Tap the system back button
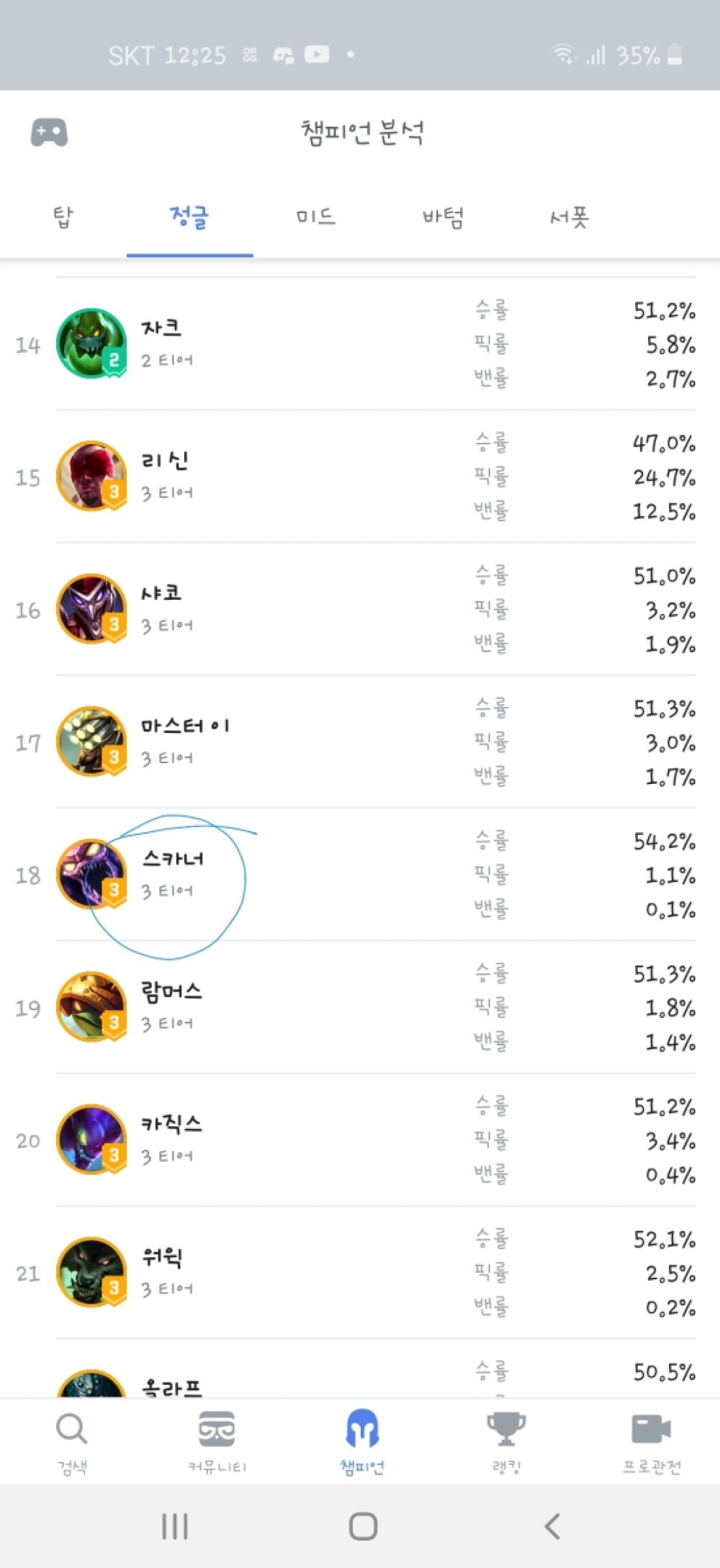The image size is (720, 1568). tap(552, 1526)
